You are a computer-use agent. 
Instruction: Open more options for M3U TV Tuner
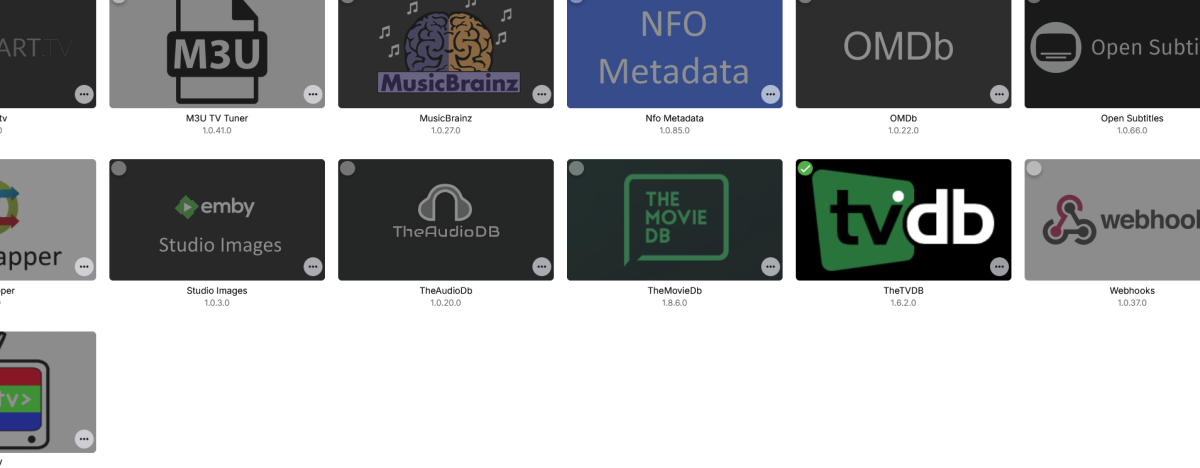[x=313, y=94]
